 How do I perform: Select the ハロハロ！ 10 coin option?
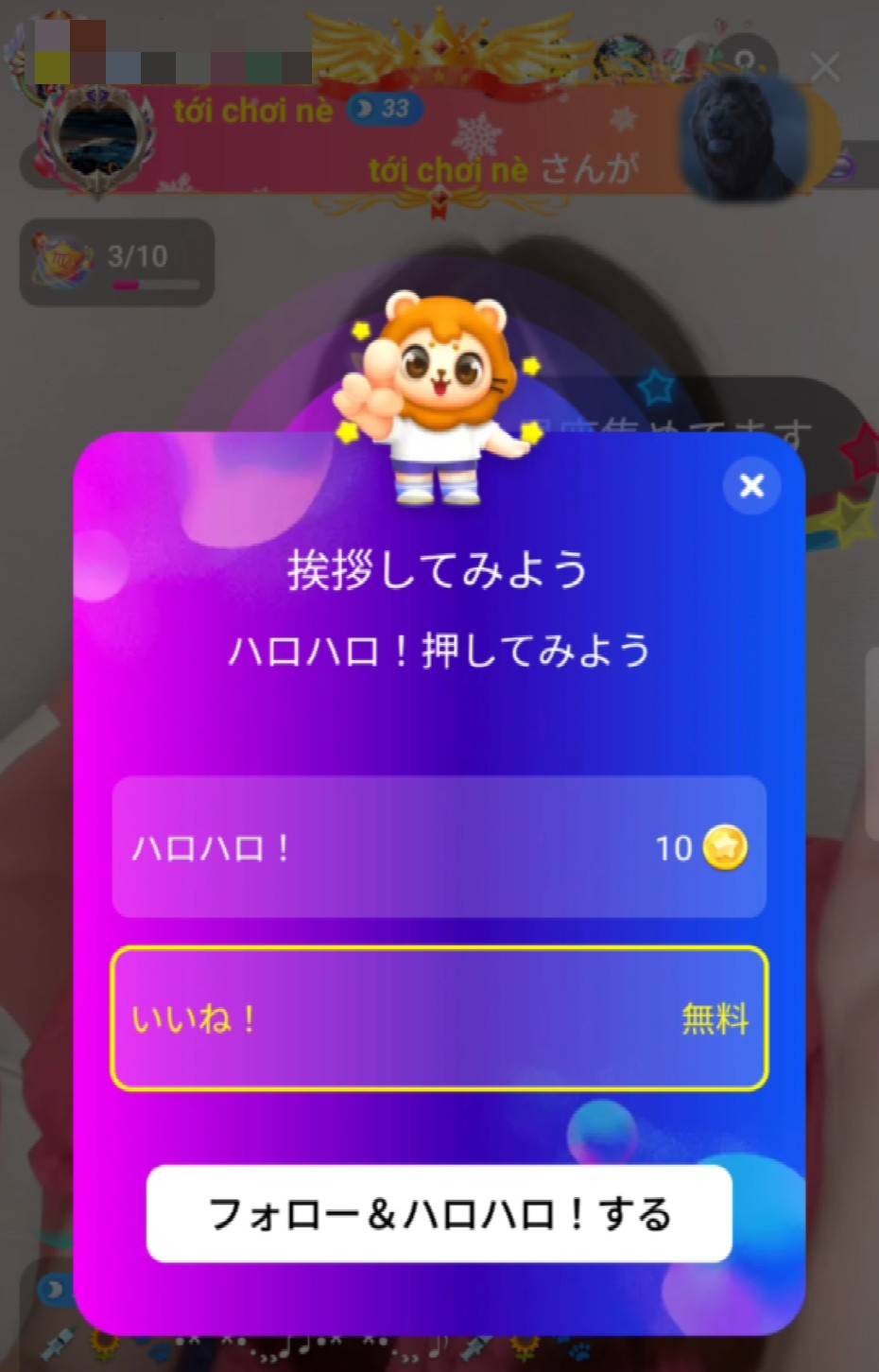coord(439,847)
